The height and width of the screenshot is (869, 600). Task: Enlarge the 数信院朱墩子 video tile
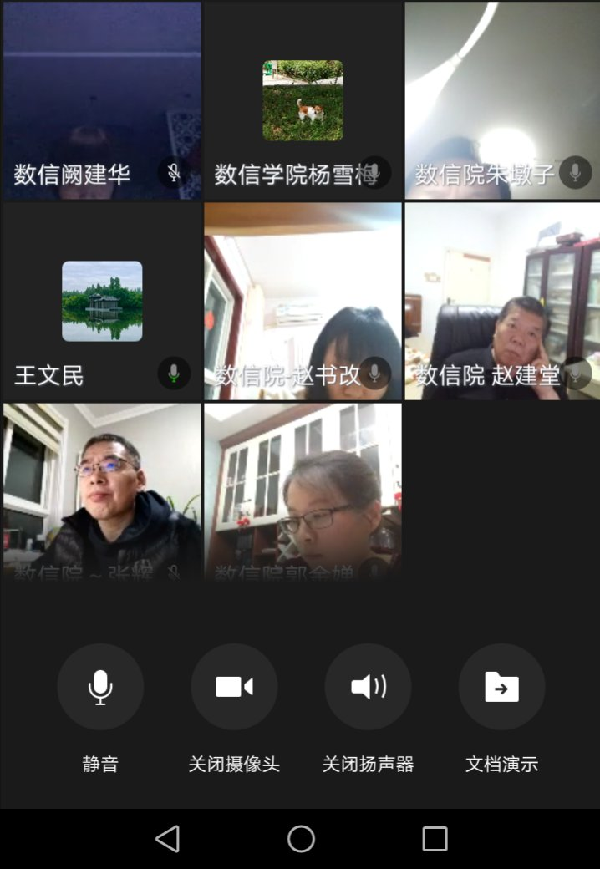tap(502, 100)
